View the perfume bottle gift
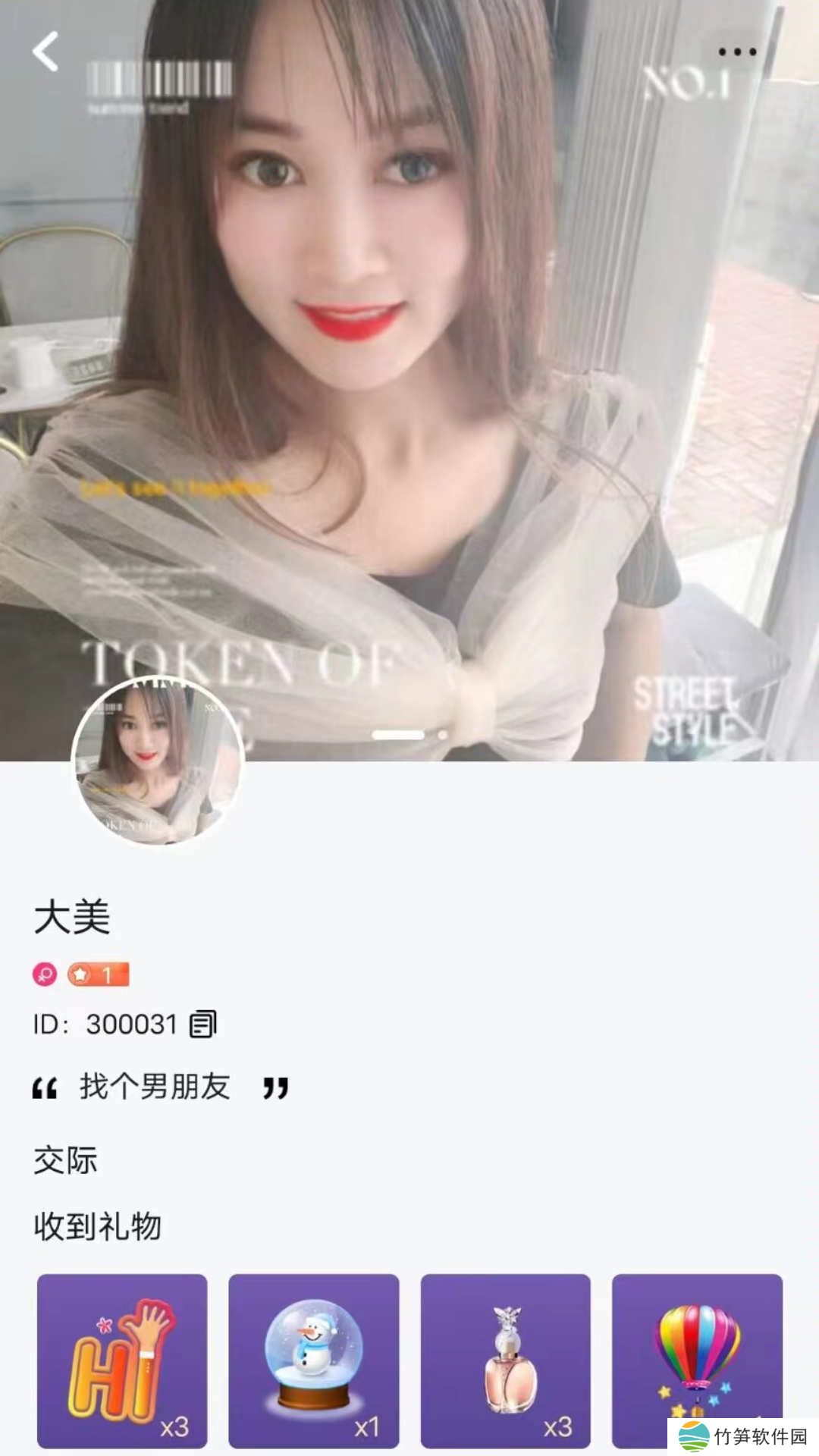This screenshot has height=1456, width=819. (x=506, y=1360)
